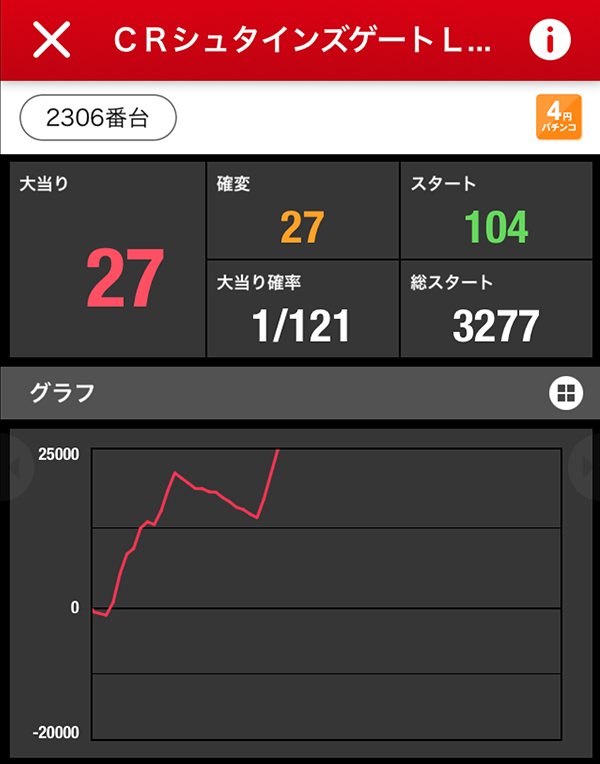Open the graph grid view icon

tap(565, 393)
